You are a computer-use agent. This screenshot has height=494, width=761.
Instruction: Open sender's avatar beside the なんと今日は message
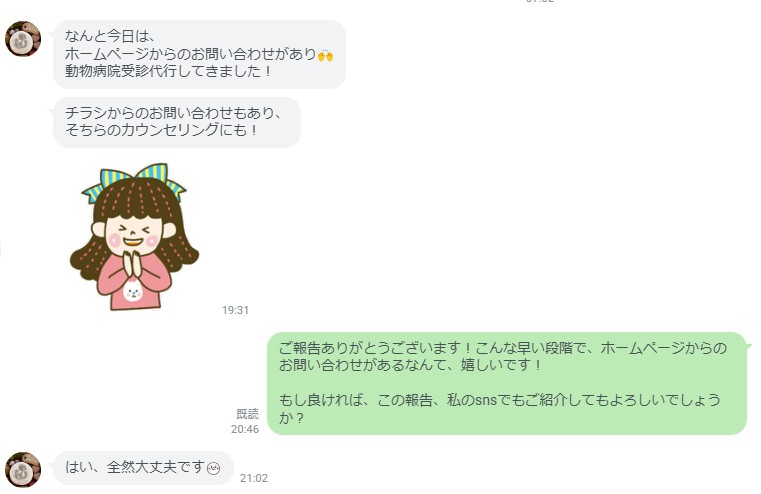tap(23, 39)
